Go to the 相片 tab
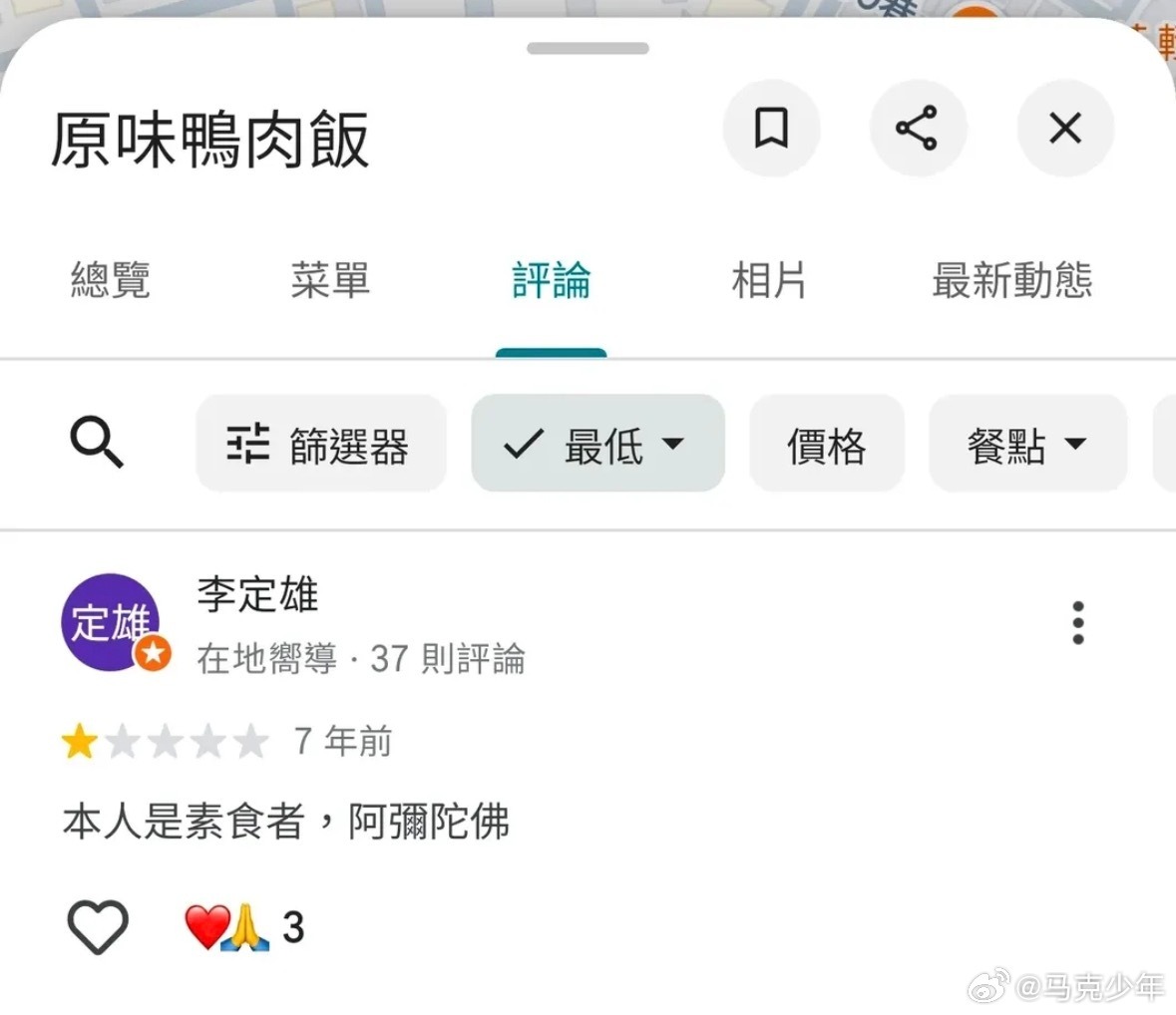The image size is (1176, 1015). [768, 280]
